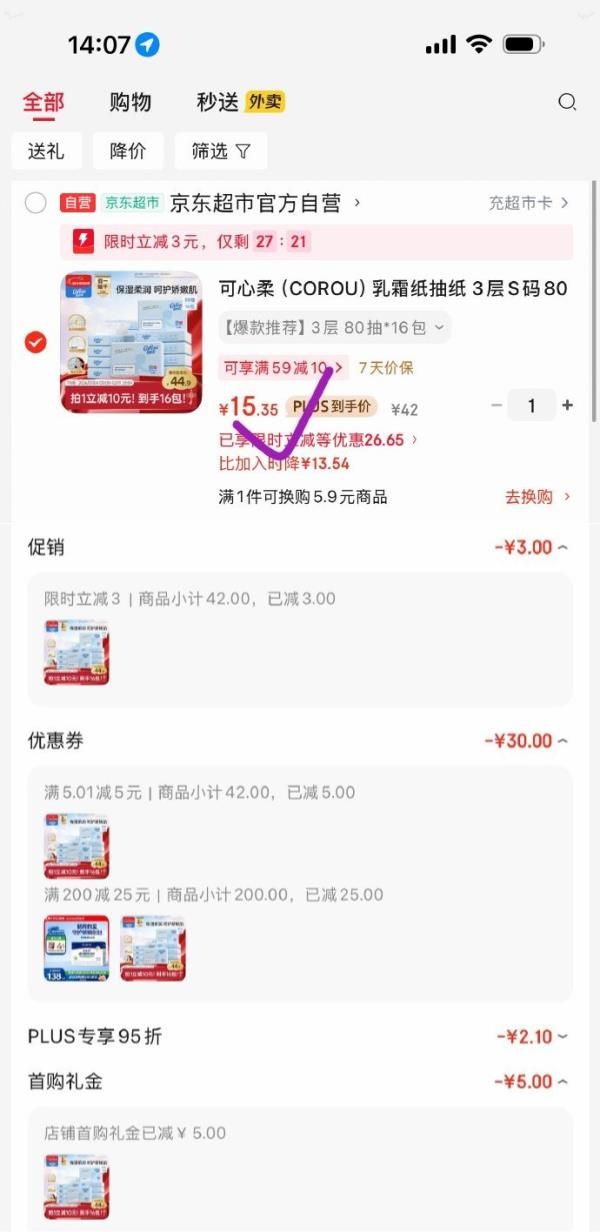Select the 全部 tab
The image size is (600, 1232).
43,102
